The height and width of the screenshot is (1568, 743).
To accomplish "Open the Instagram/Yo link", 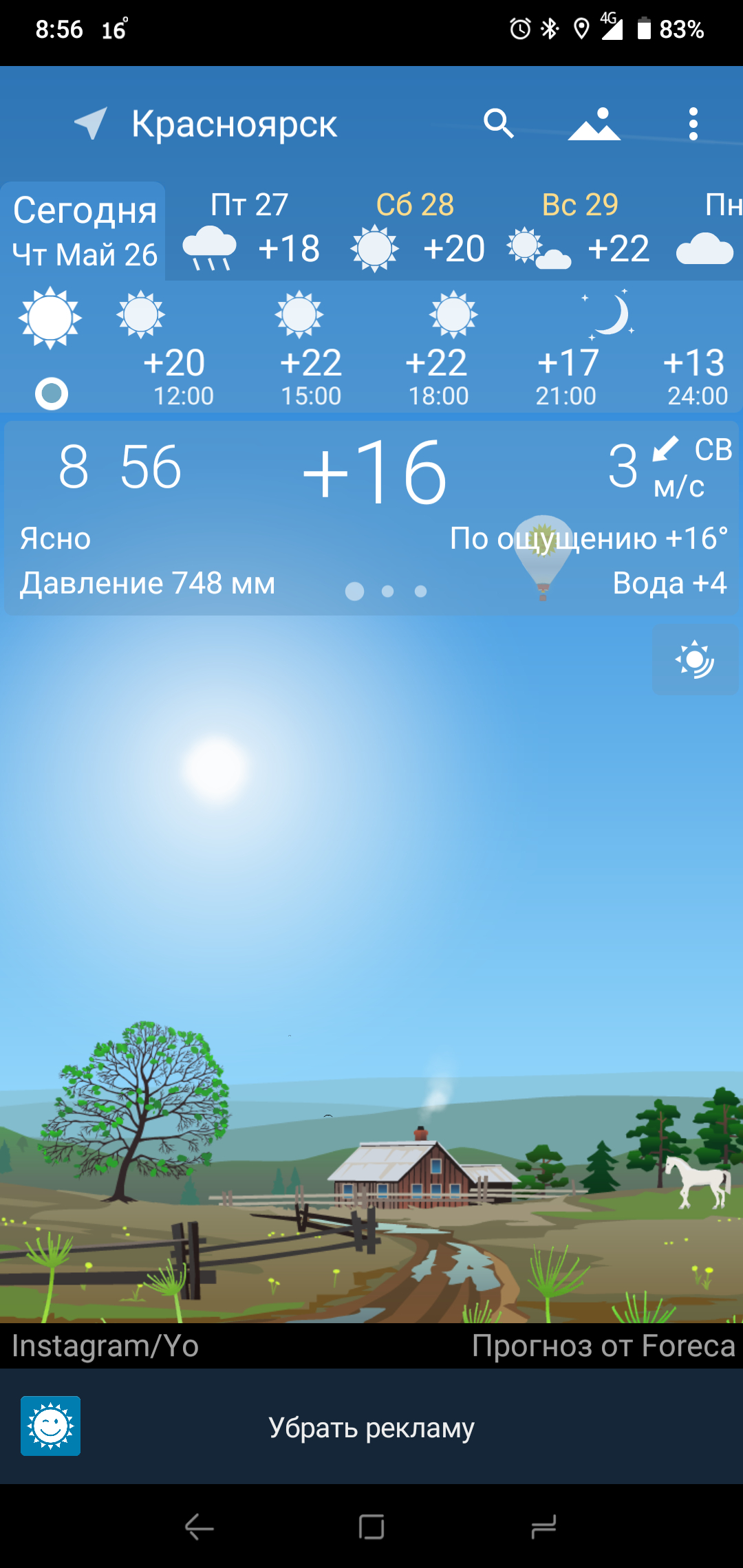I will tap(105, 1346).
